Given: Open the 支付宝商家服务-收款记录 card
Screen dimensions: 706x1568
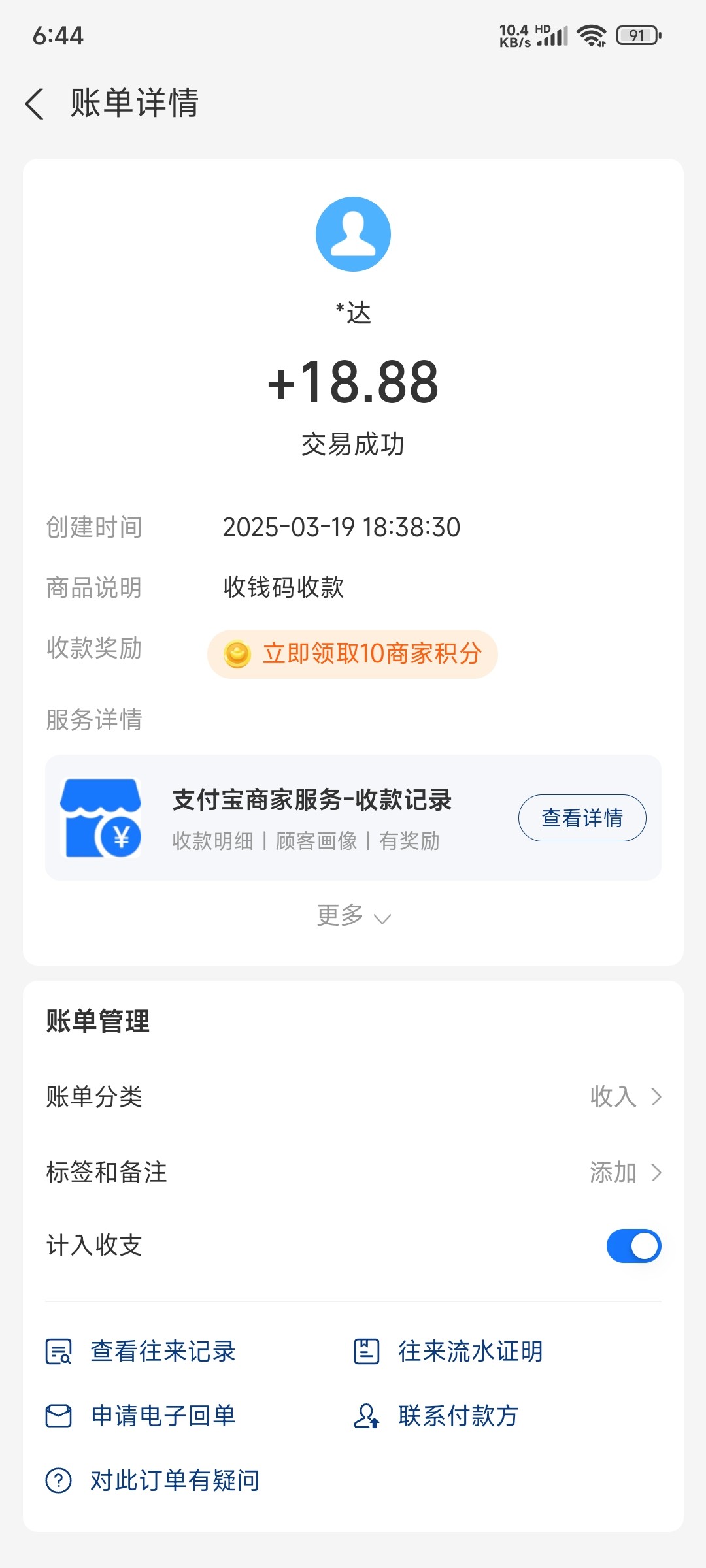Looking at the screenshot, I should click(x=353, y=818).
